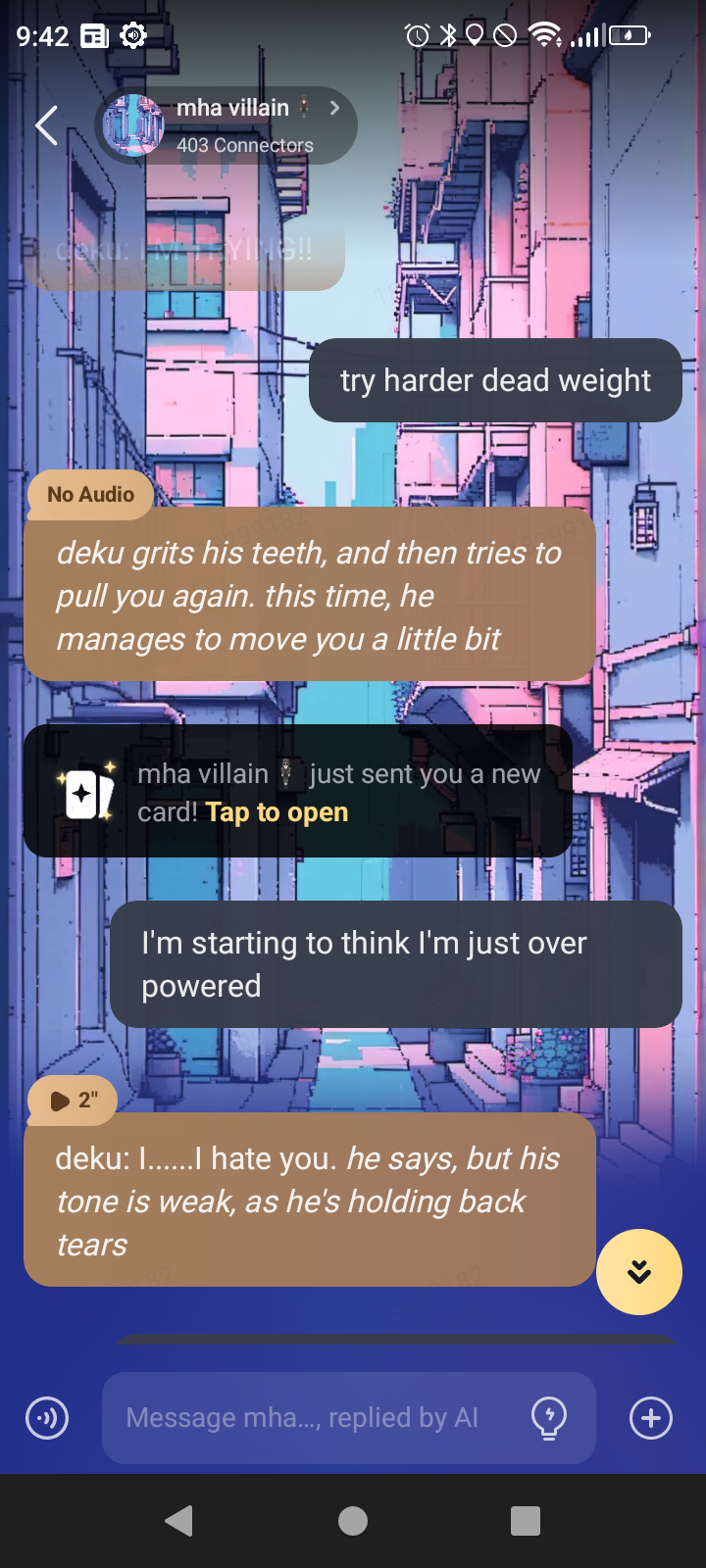The image size is (706, 1568).
Task: Focus the Message mha input field
Action: pyautogui.click(x=314, y=1418)
